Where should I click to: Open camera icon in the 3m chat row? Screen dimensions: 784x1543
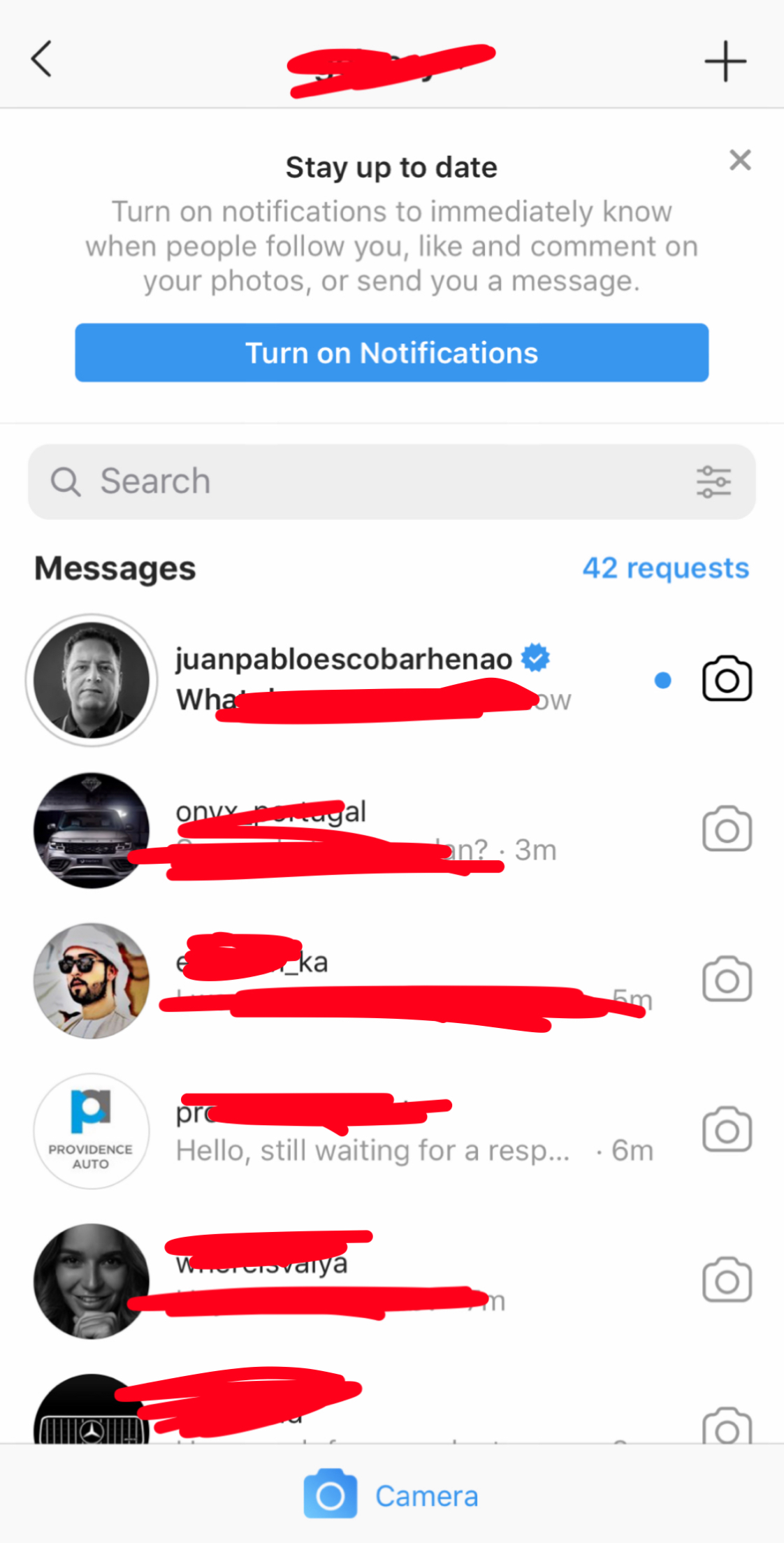[x=727, y=830]
